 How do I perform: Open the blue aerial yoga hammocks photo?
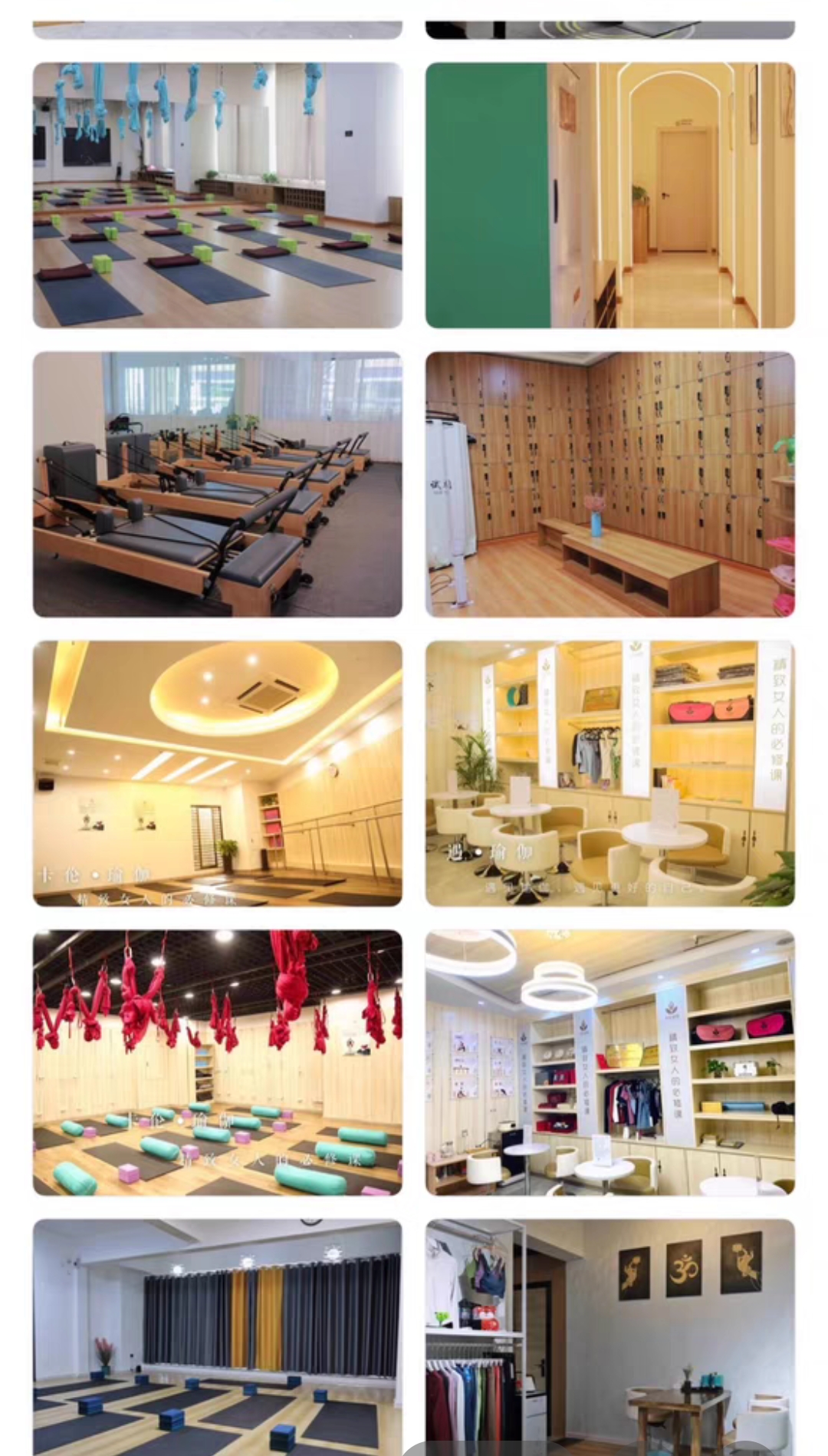[x=217, y=195]
